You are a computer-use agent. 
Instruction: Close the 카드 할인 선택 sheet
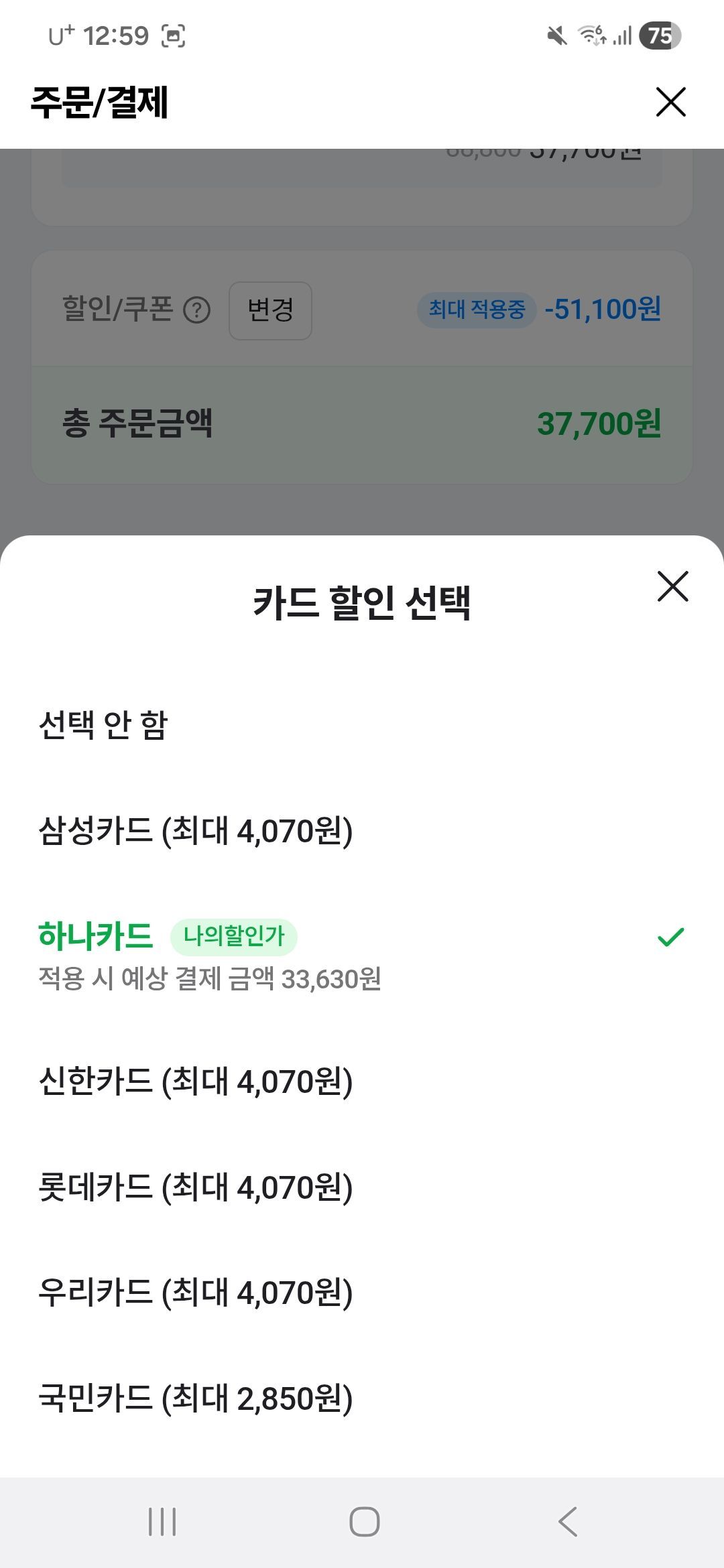click(672, 586)
